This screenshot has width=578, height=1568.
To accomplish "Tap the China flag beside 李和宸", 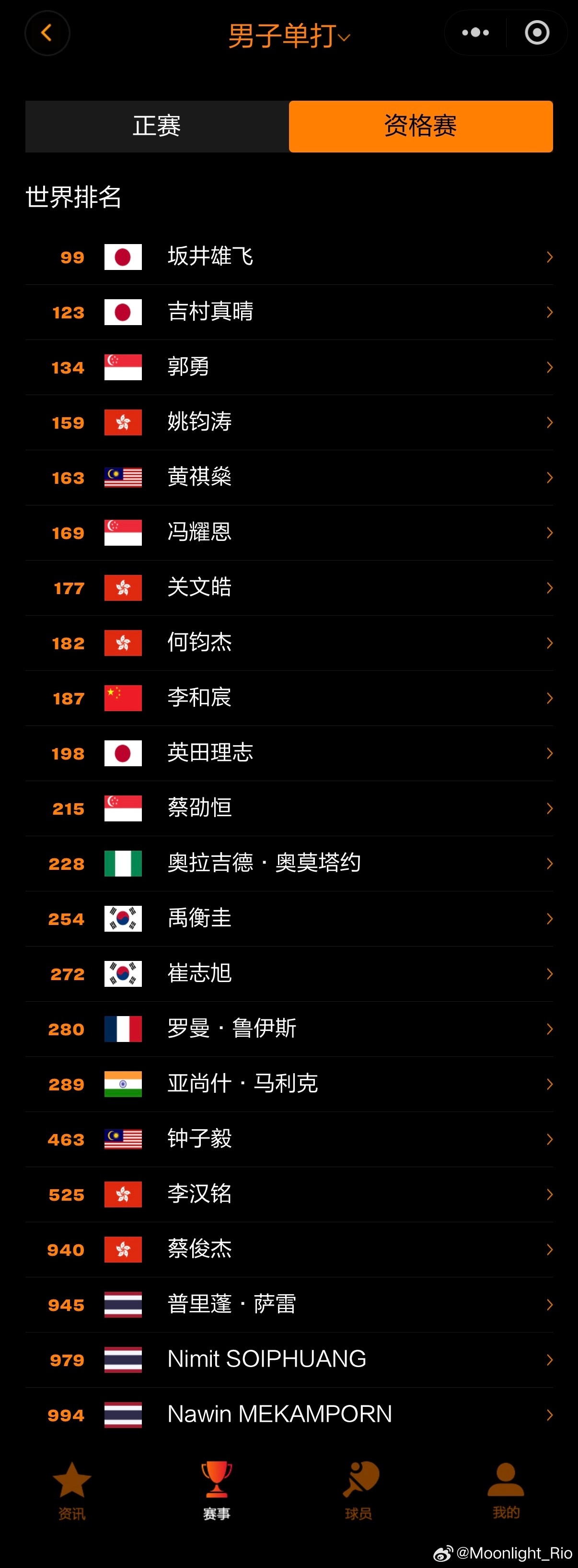I will coord(124,698).
